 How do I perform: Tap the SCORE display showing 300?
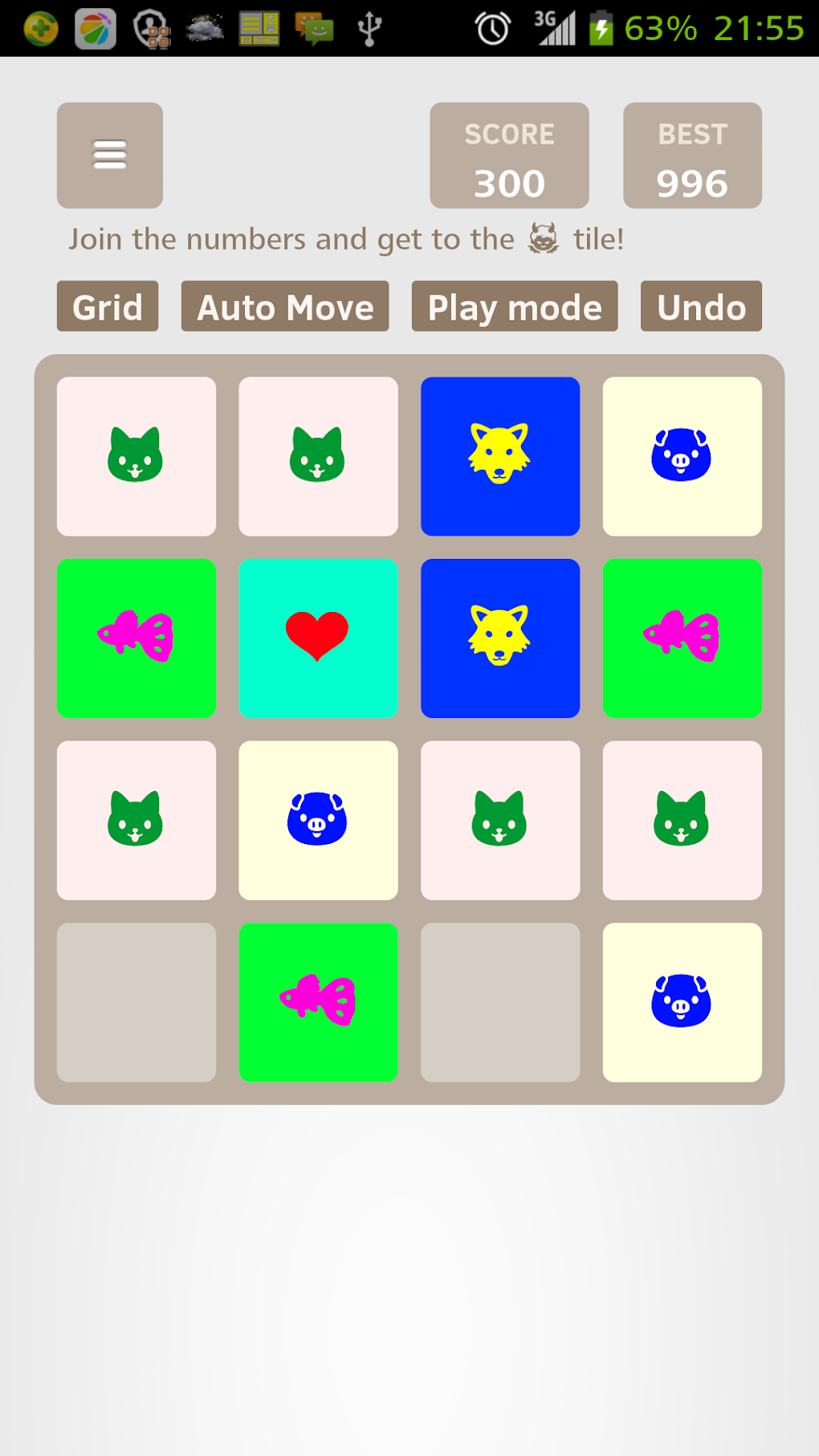[x=509, y=154]
